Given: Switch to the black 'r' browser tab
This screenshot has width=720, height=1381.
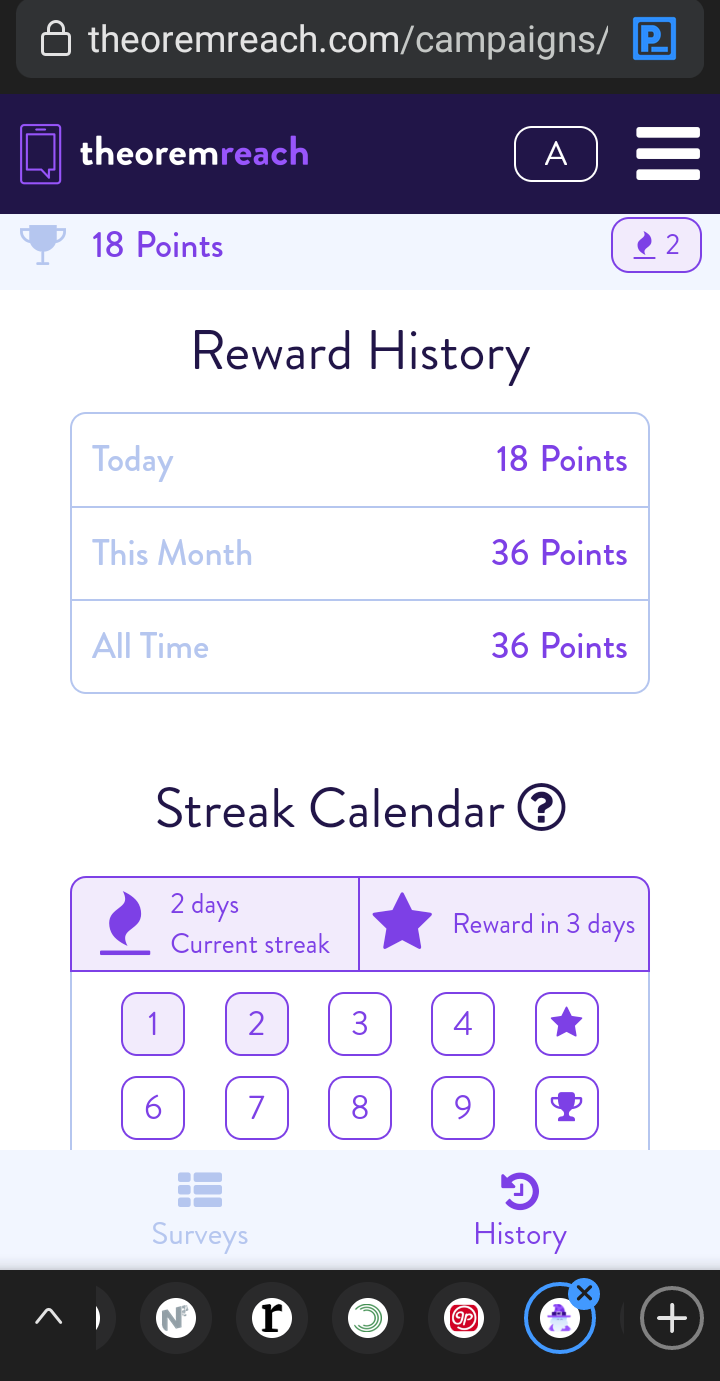Looking at the screenshot, I should [271, 1318].
